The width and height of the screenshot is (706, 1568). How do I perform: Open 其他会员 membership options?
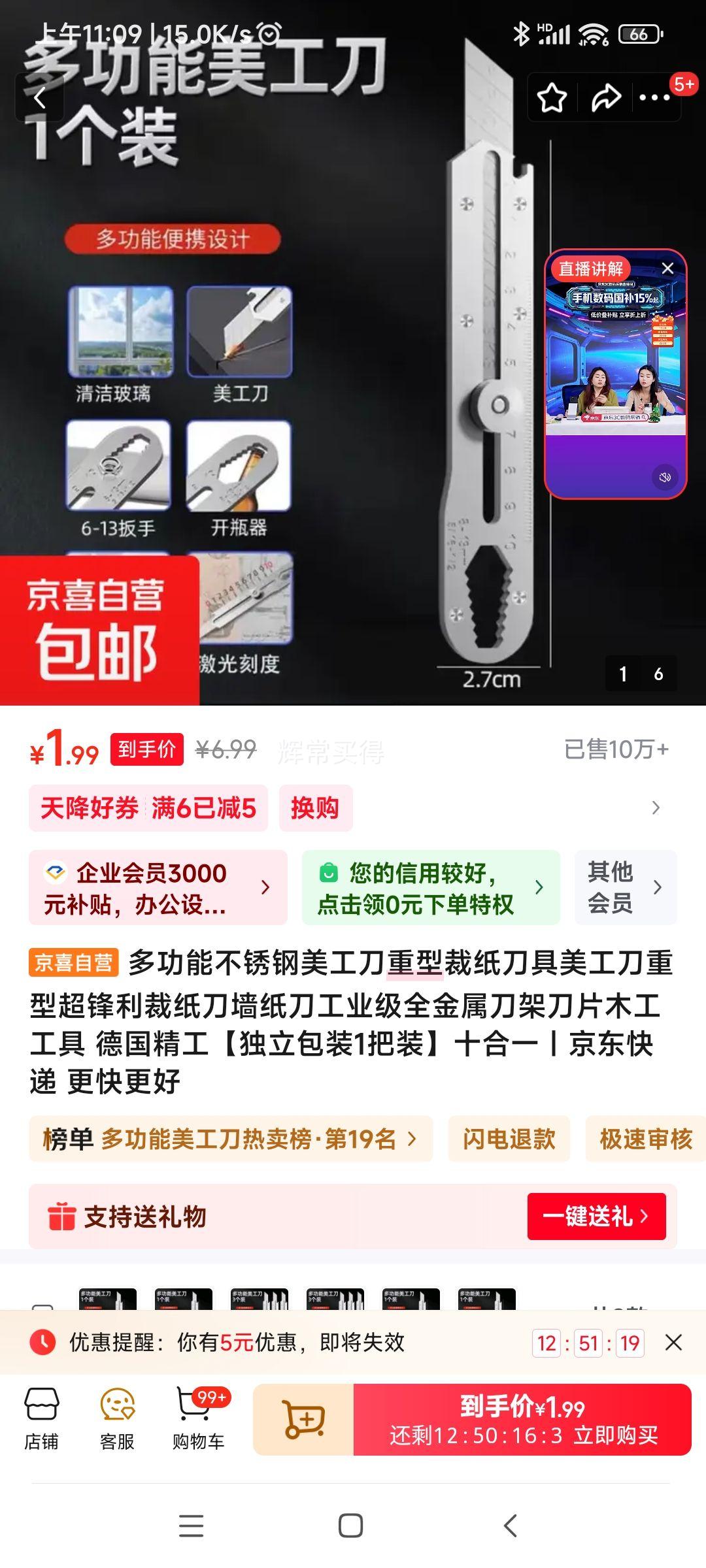click(x=626, y=885)
